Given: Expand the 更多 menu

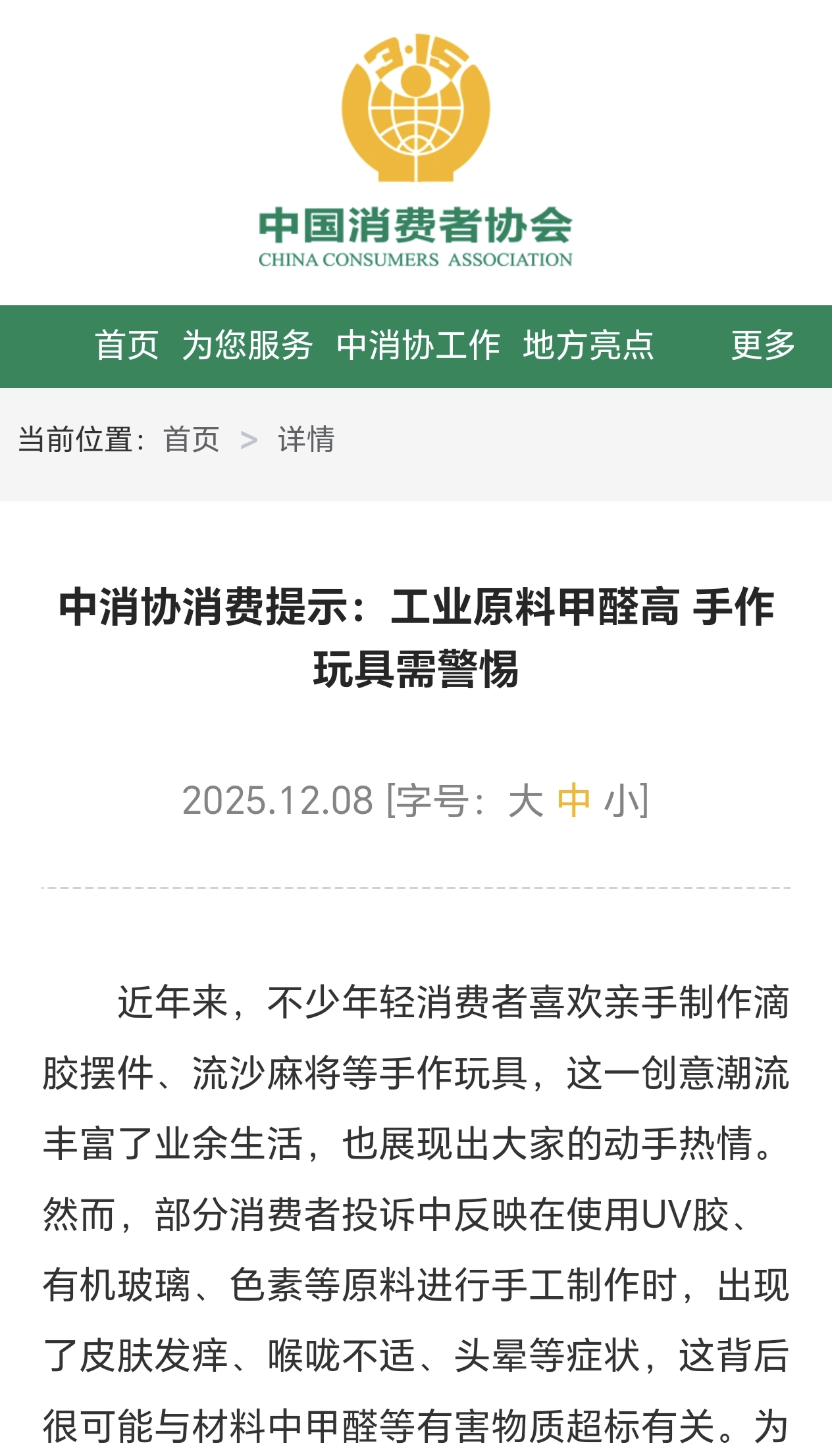Looking at the screenshot, I should tap(763, 345).
